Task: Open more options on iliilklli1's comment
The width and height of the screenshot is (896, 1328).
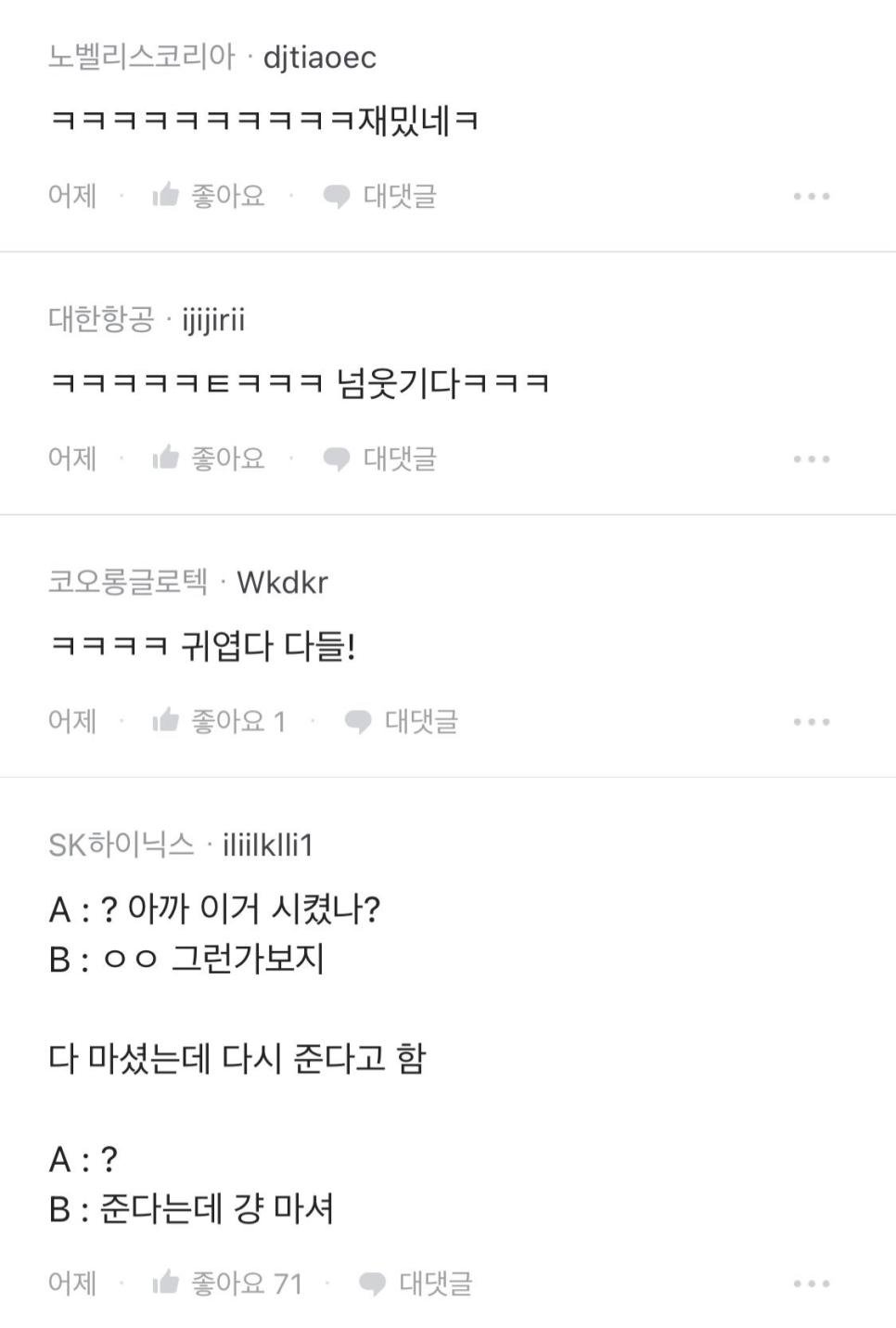Action: pos(811,1283)
